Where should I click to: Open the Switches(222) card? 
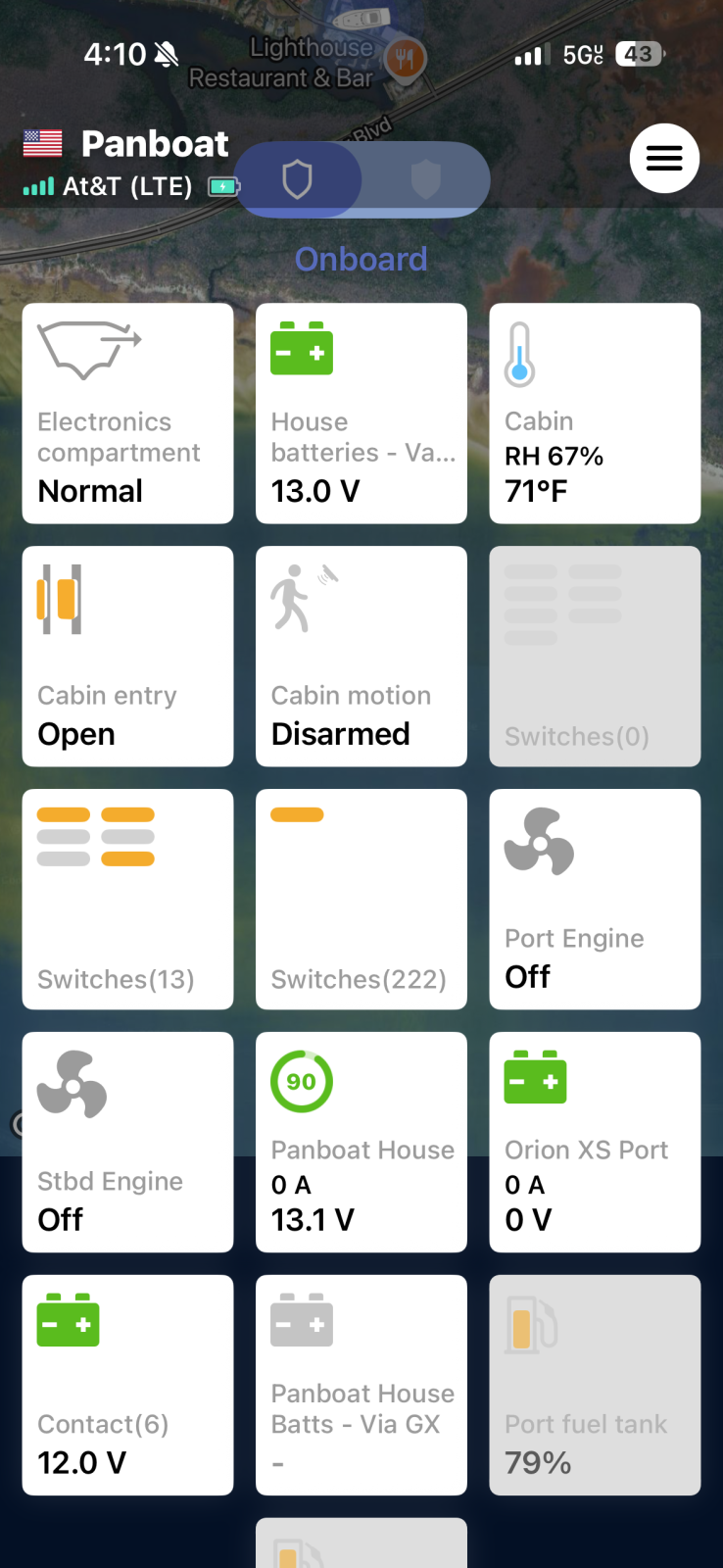point(361,899)
